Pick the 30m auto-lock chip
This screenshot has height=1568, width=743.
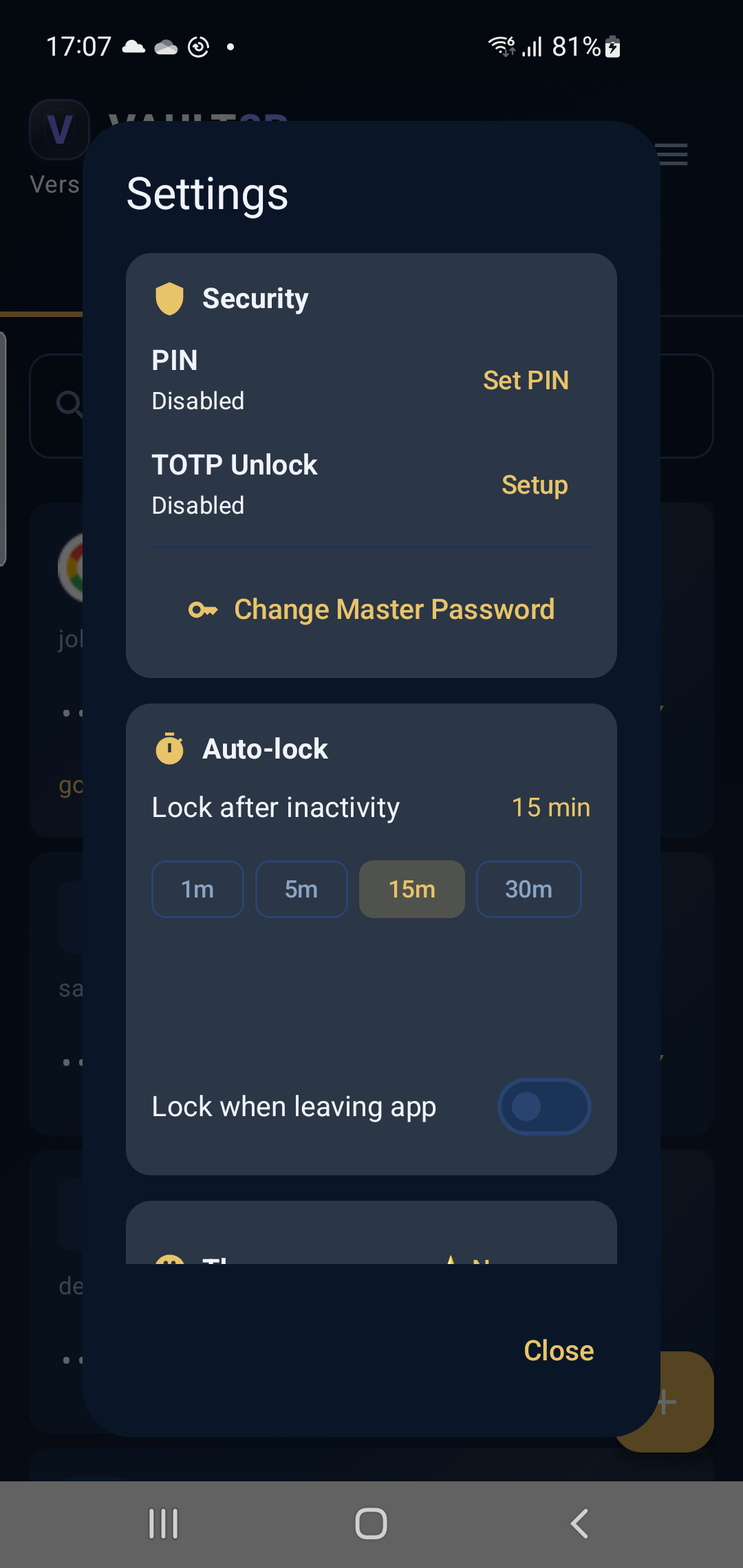(x=528, y=889)
